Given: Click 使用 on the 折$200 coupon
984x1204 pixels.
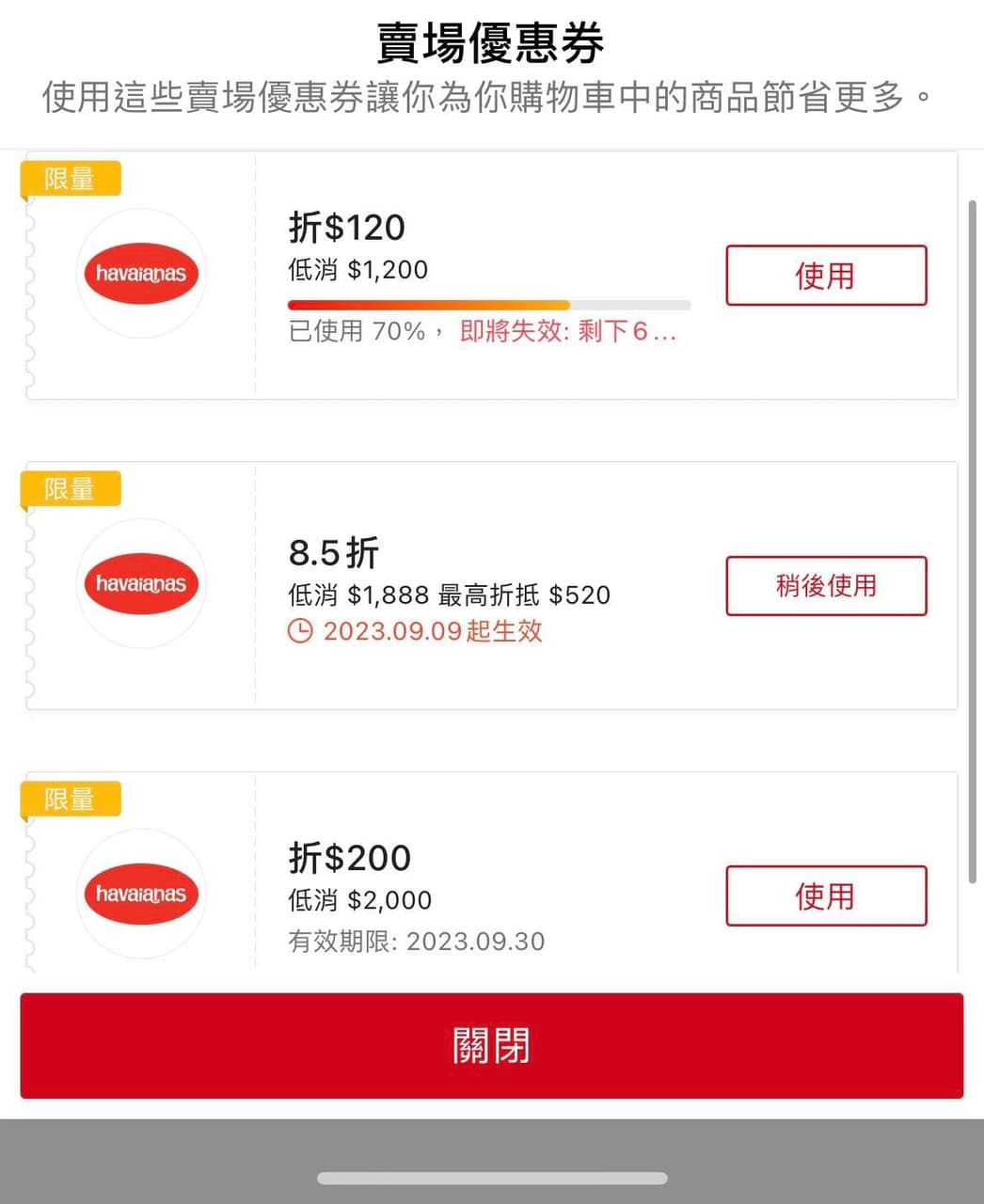Looking at the screenshot, I should [x=825, y=896].
